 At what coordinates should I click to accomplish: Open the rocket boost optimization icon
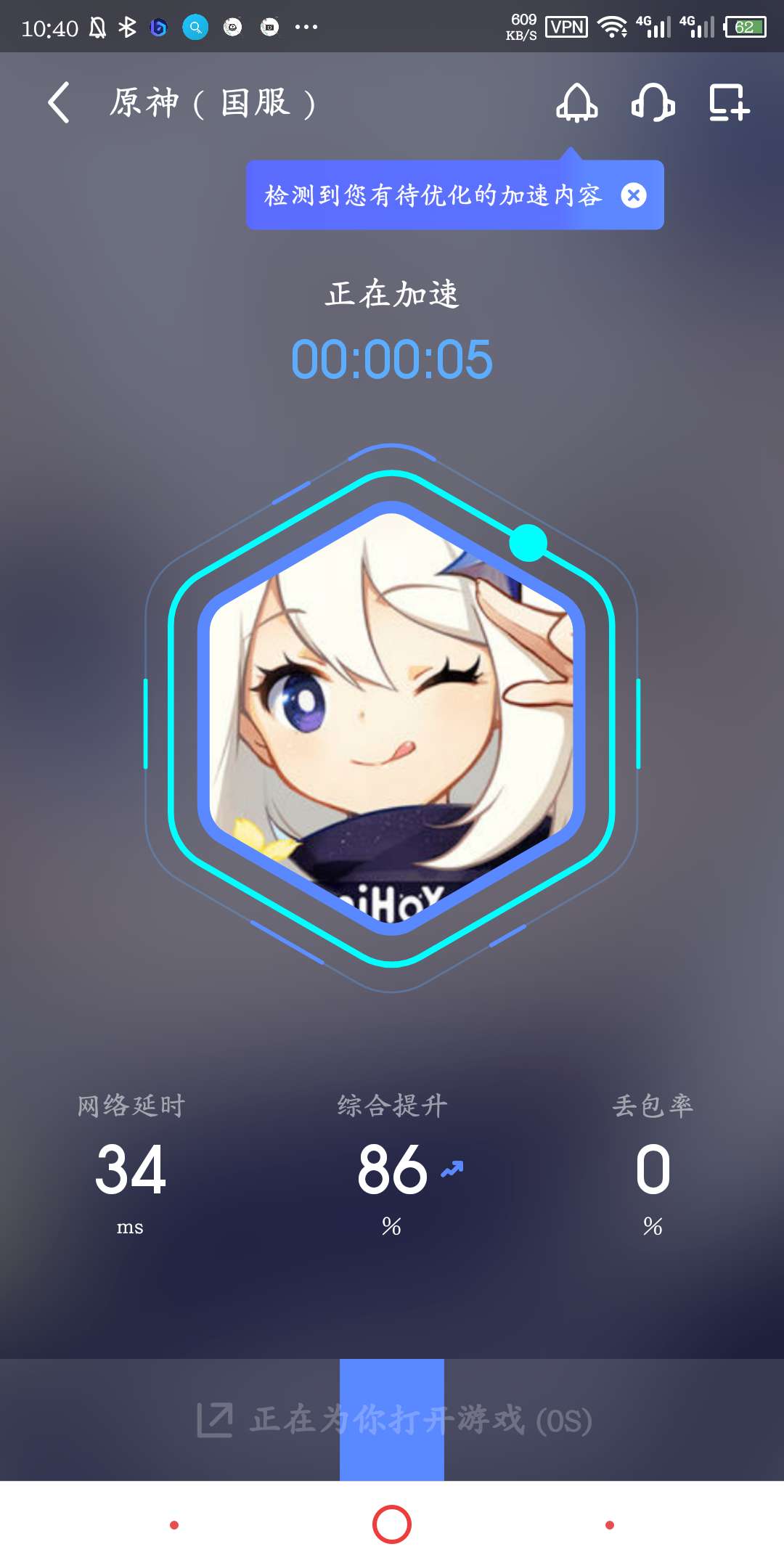(x=576, y=102)
